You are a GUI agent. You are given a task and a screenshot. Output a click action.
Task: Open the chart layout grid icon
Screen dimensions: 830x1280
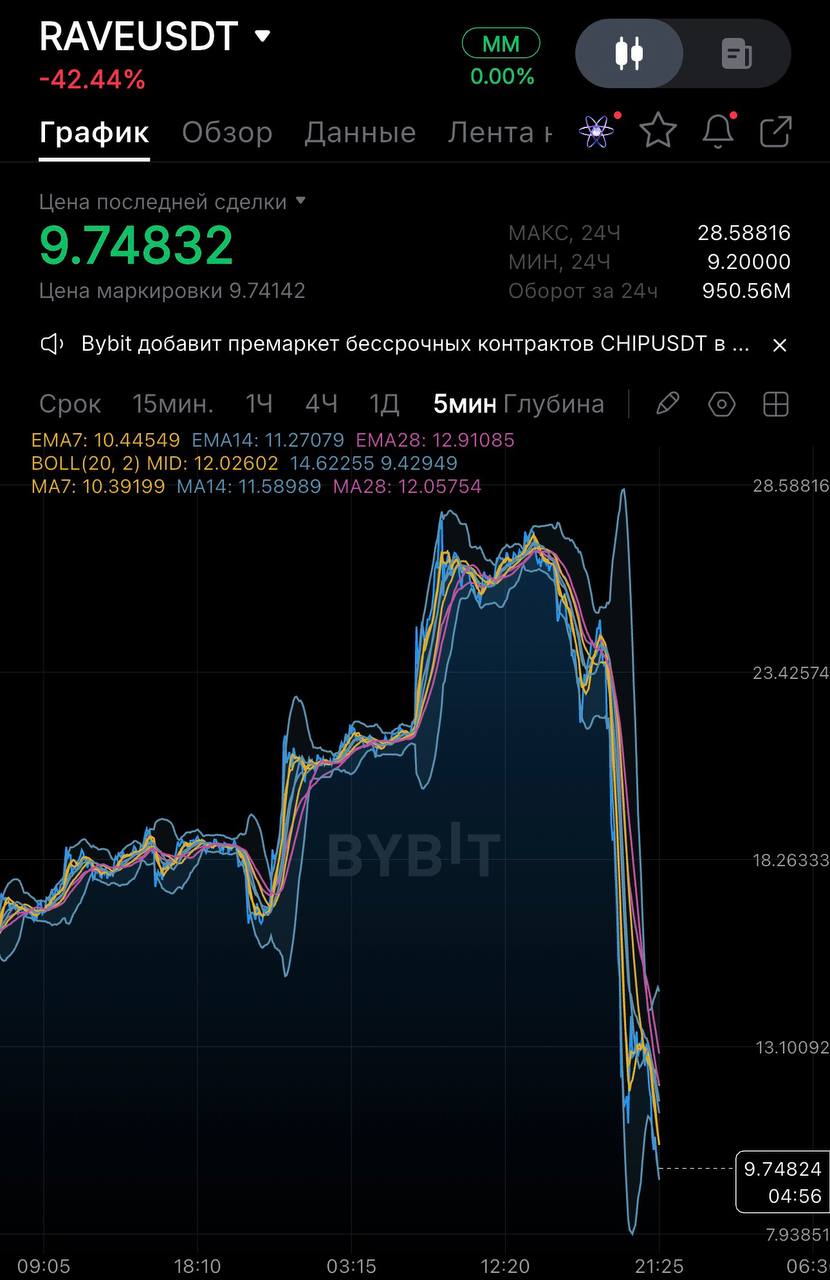click(x=776, y=404)
